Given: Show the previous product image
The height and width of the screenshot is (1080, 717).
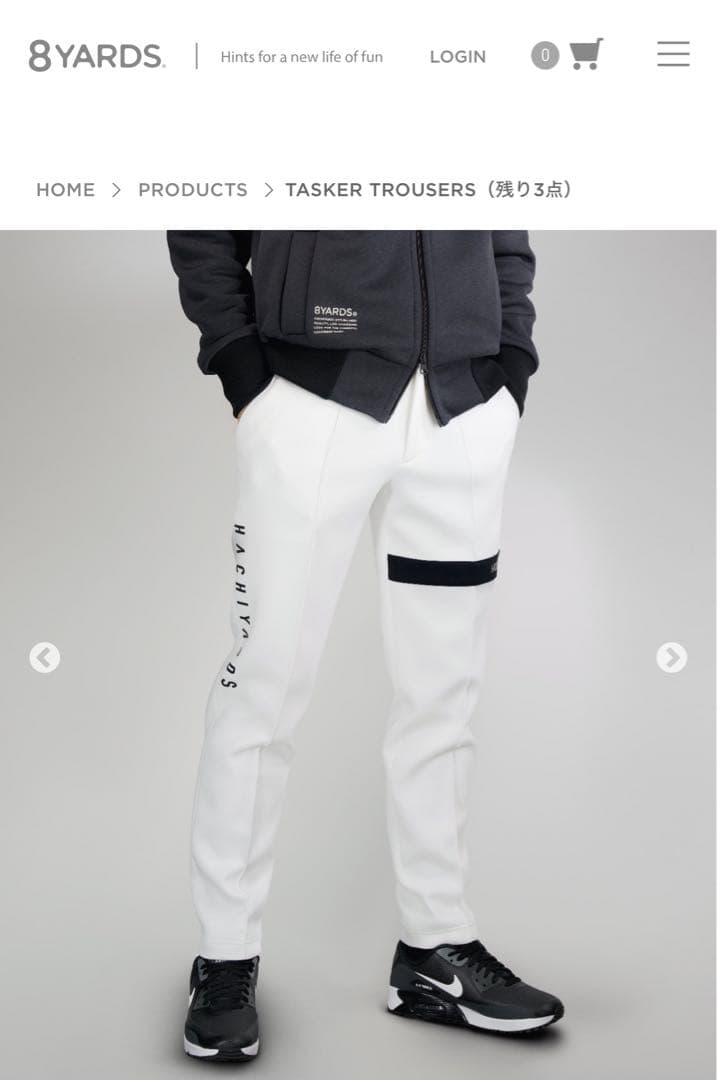Looking at the screenshot, I should point(44,657).
